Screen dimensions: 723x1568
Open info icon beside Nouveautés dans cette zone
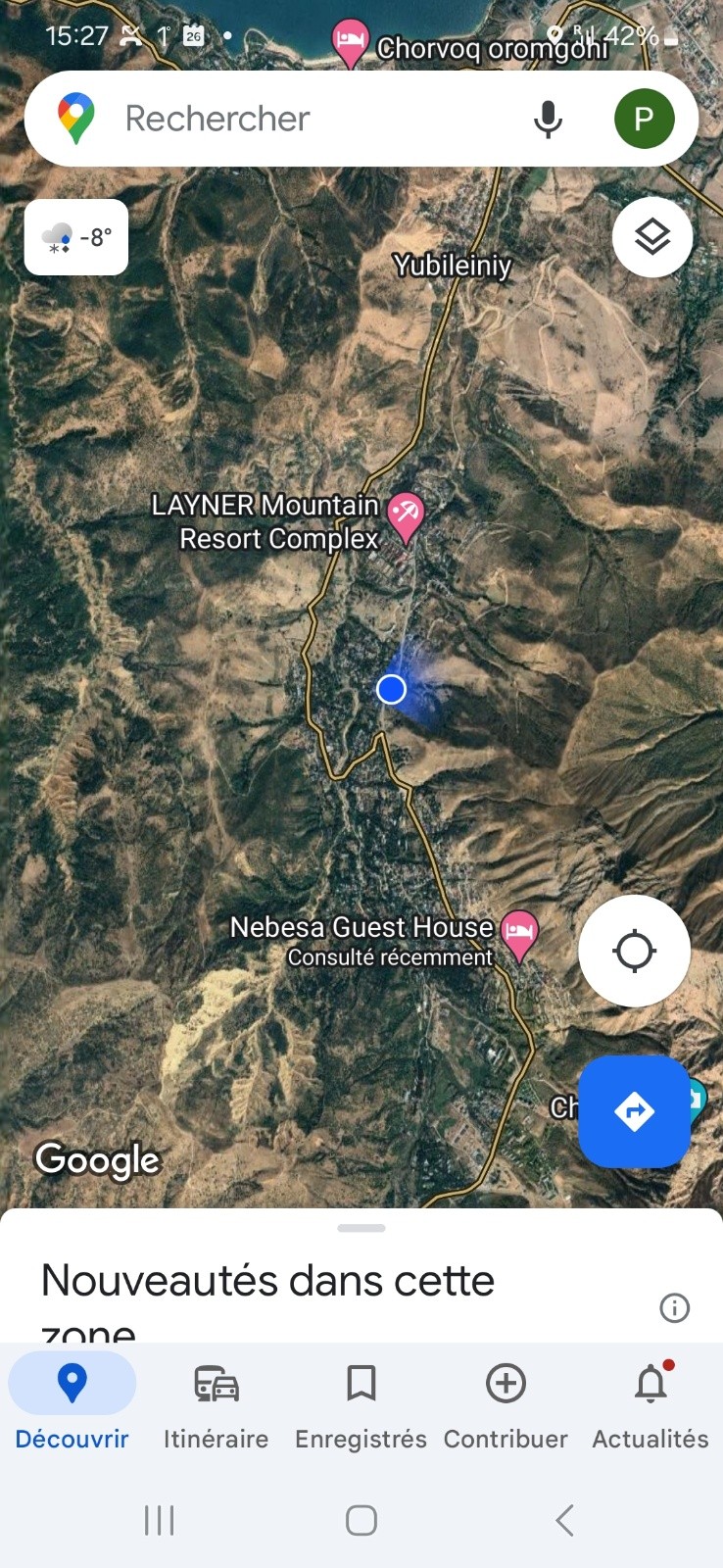click(674, 1307)
